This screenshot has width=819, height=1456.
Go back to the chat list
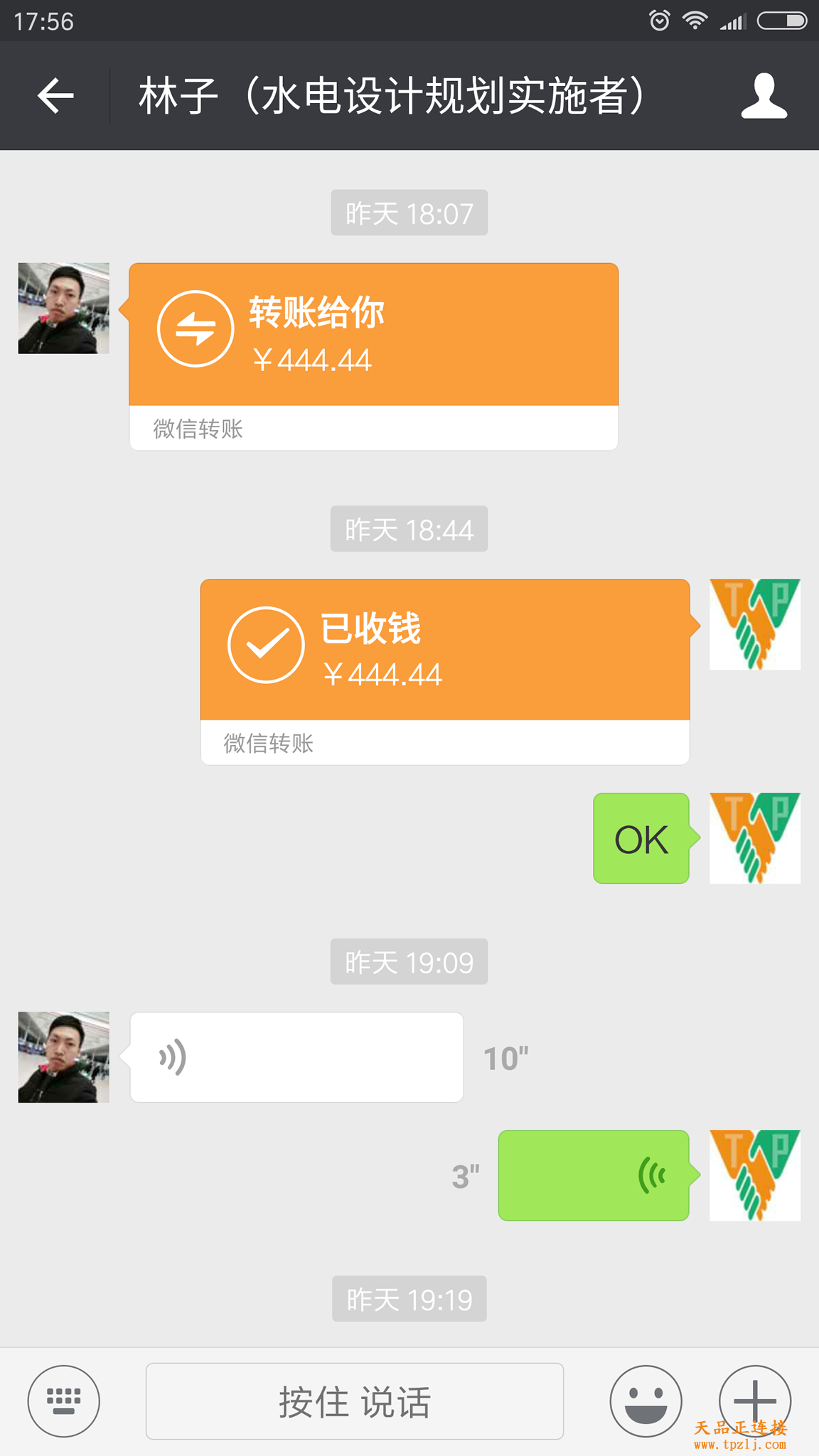click(55, 96)
